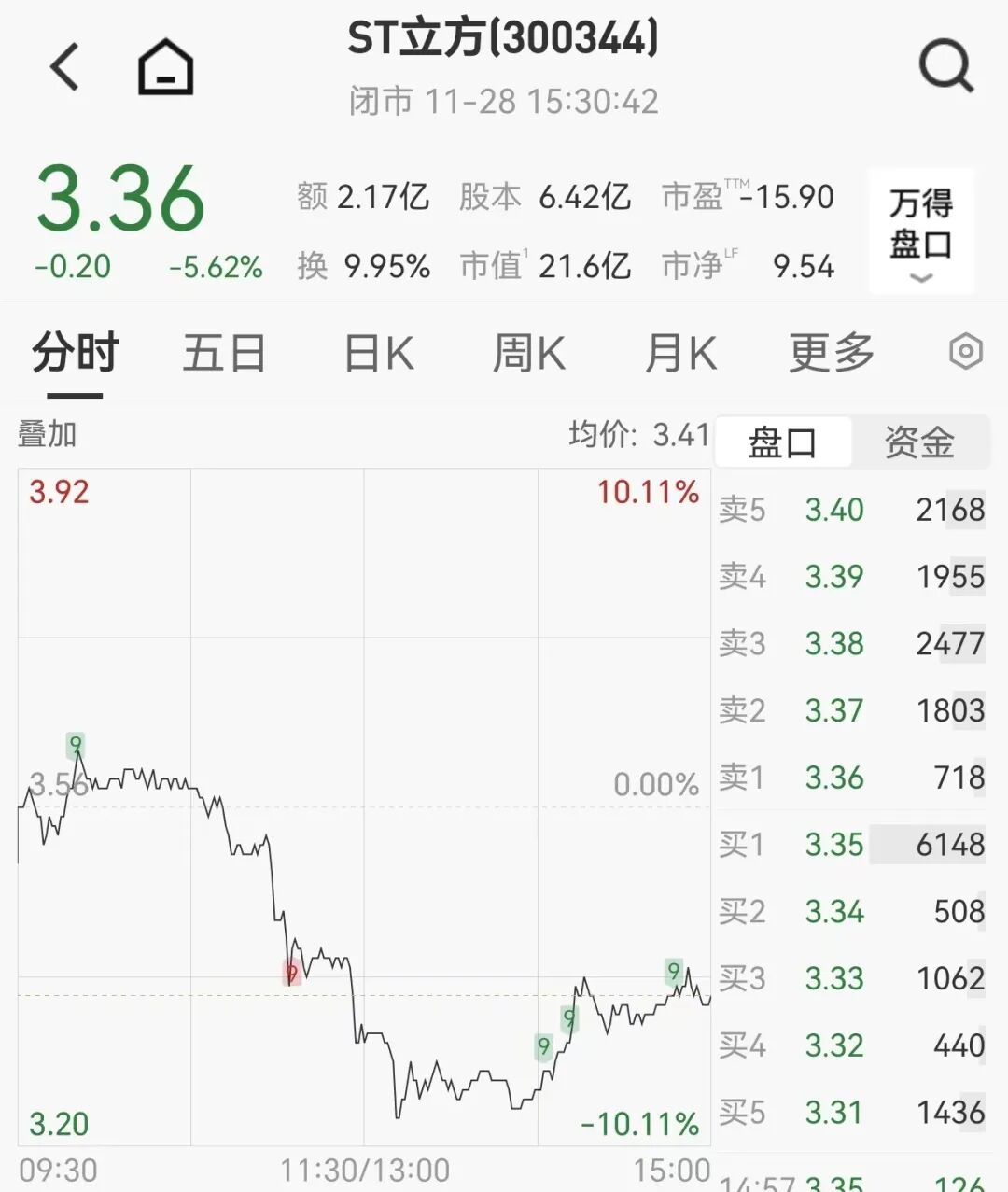Switch to the 五日 chart tab
Image resolution: width=1008 pixels, height=1192 pixels.
tap(223, 354)
